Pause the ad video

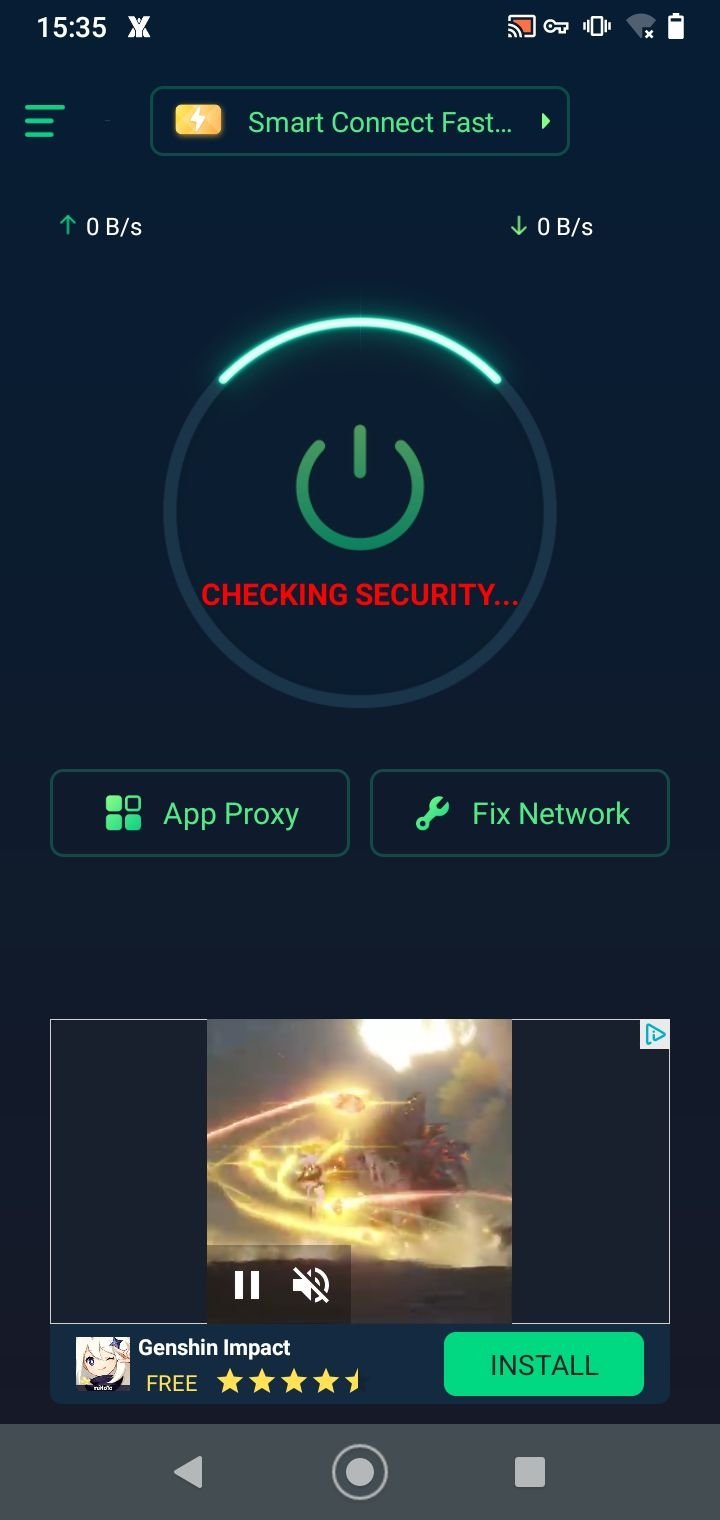[x=246, y=1285]
